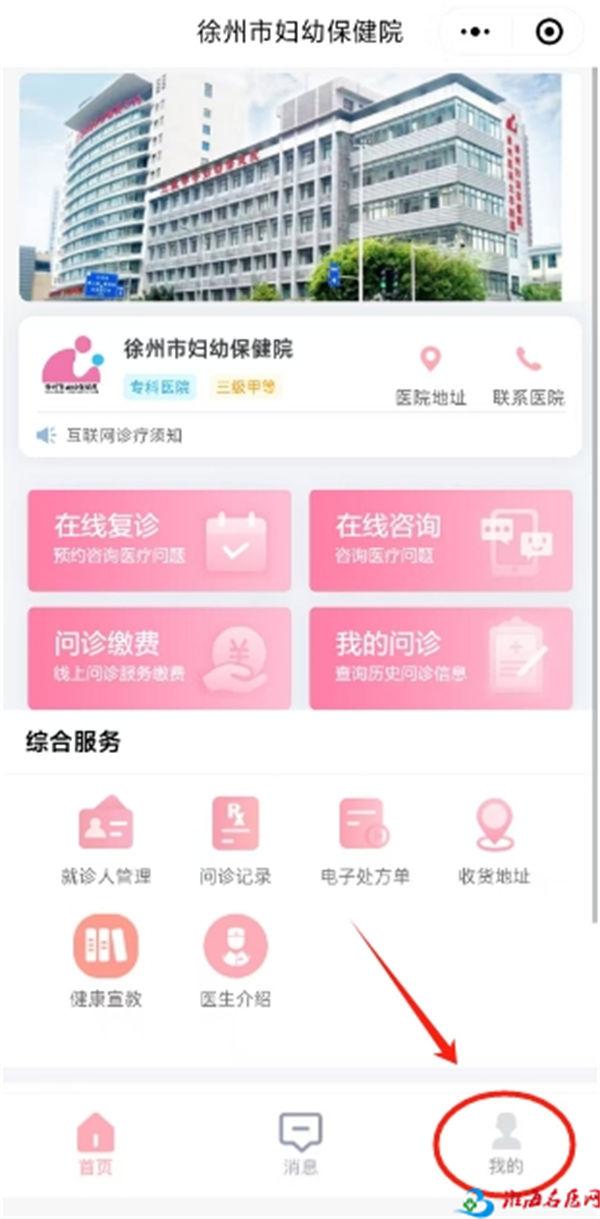Switch to the 首页 tab
Image resolution: width=600 pixels, height=1219 pixels.
[x=96, y=1143]
